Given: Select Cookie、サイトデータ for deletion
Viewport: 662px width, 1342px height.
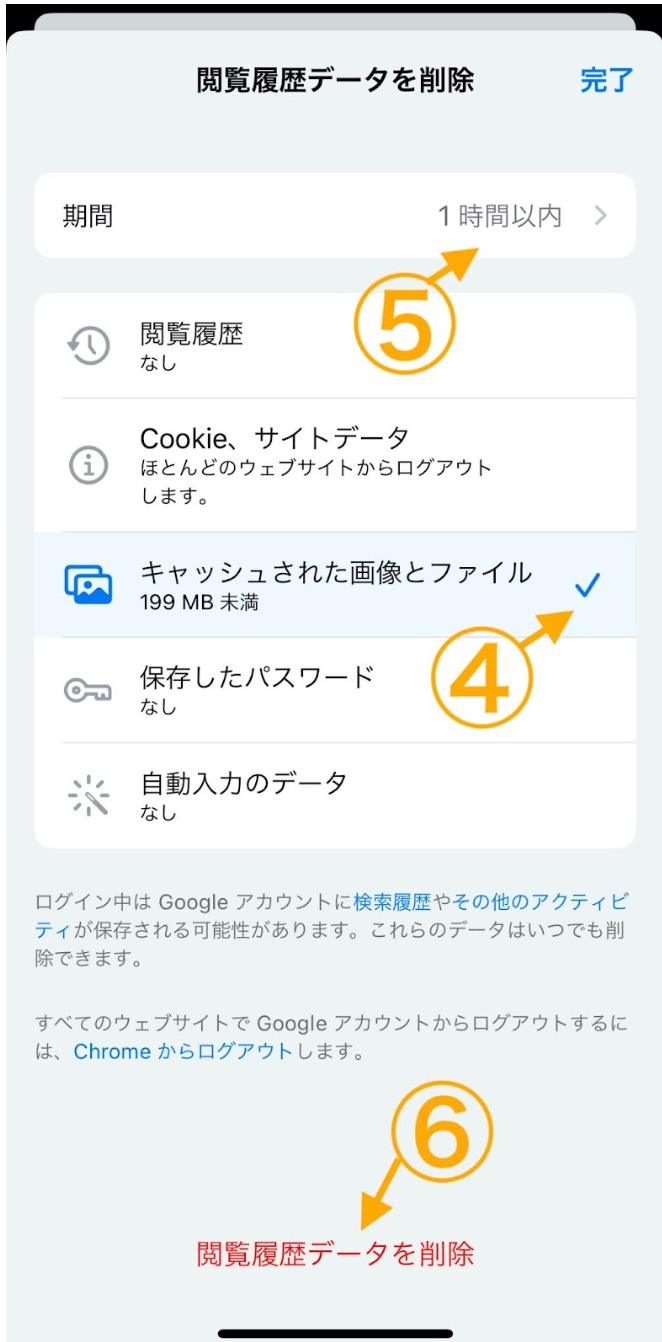Looking at the screenshot, I should pos(335,465).
